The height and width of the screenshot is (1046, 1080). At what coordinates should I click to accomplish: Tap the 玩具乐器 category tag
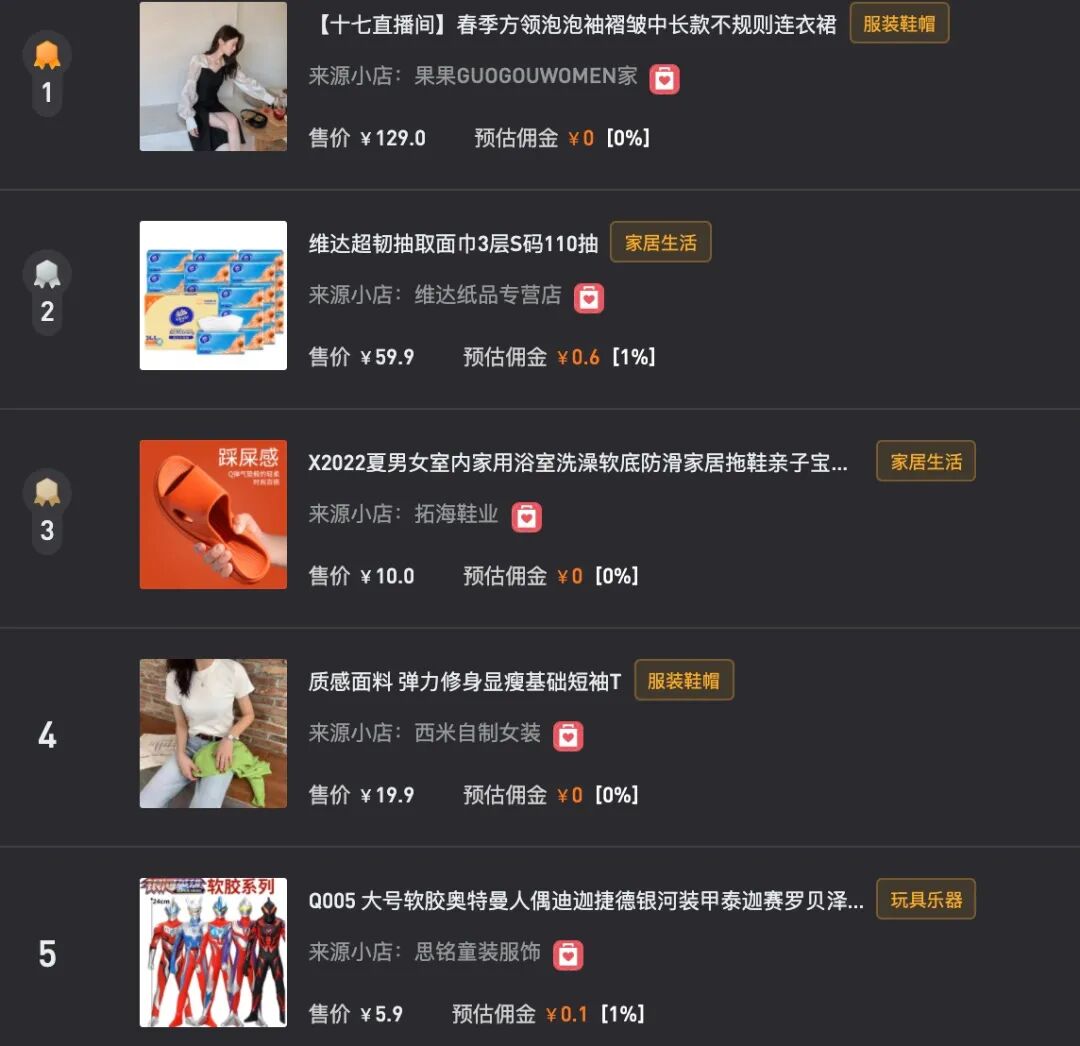[925, 899]
